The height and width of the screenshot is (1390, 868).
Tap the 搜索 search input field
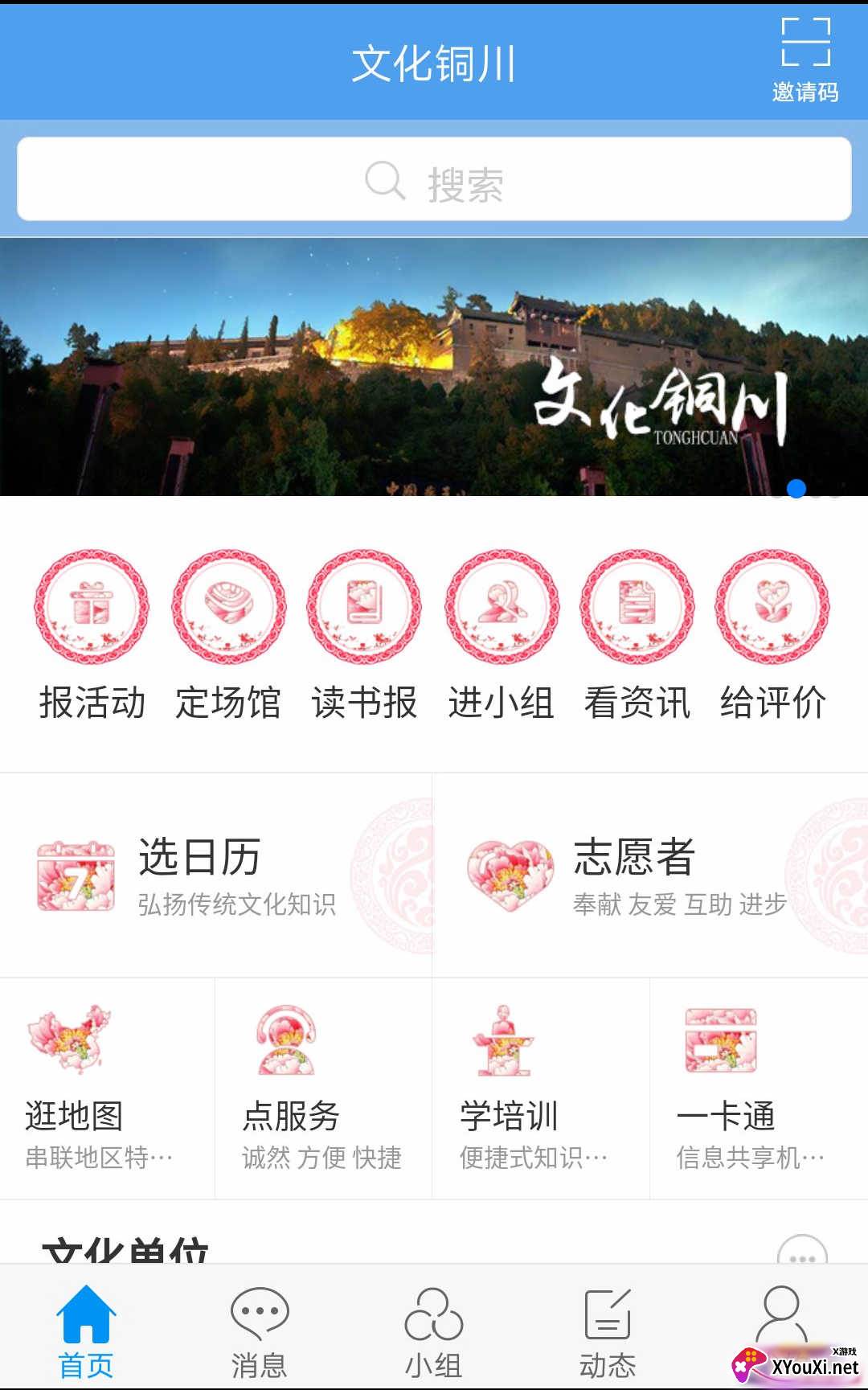pyautogui.click(x=434, y=179)
